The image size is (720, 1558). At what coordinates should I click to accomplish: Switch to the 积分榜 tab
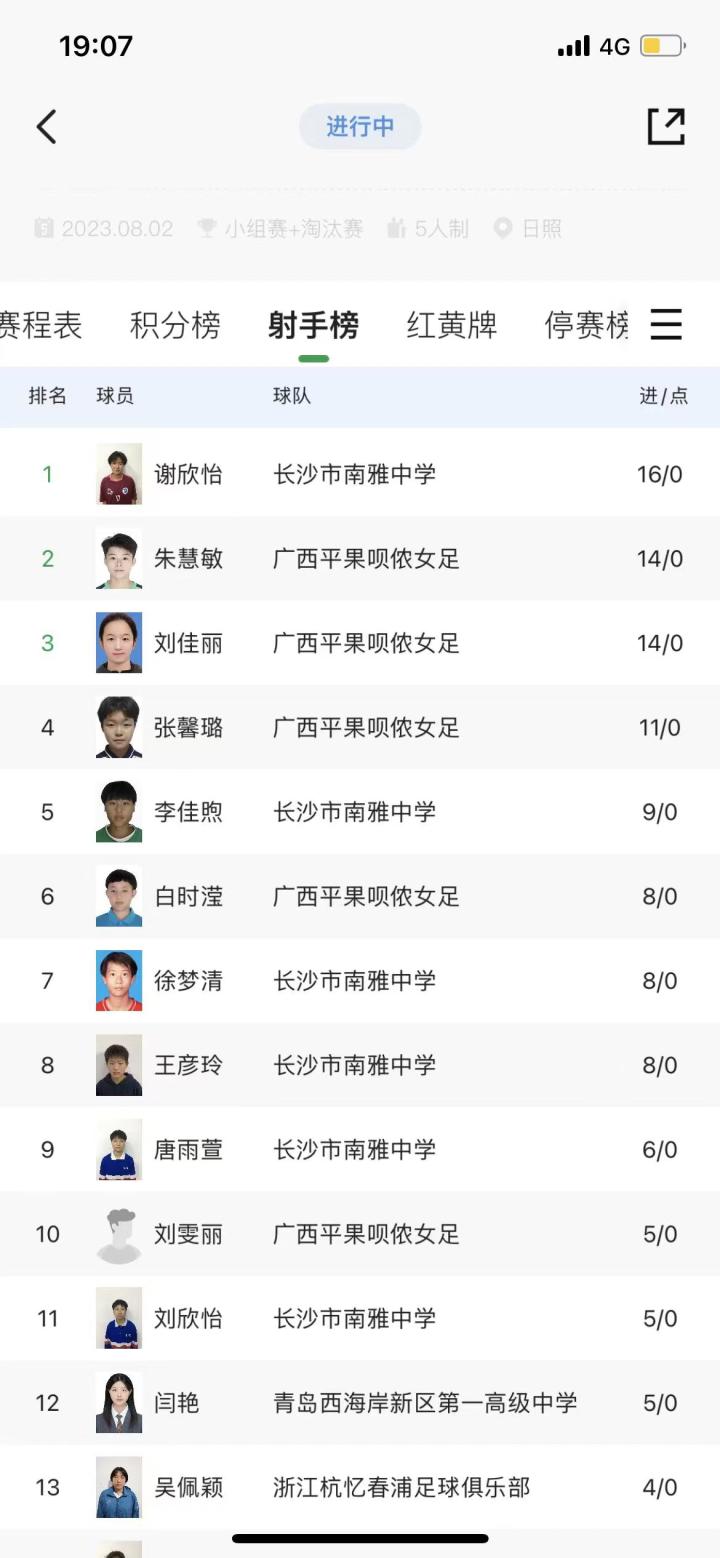click(175, 325)
